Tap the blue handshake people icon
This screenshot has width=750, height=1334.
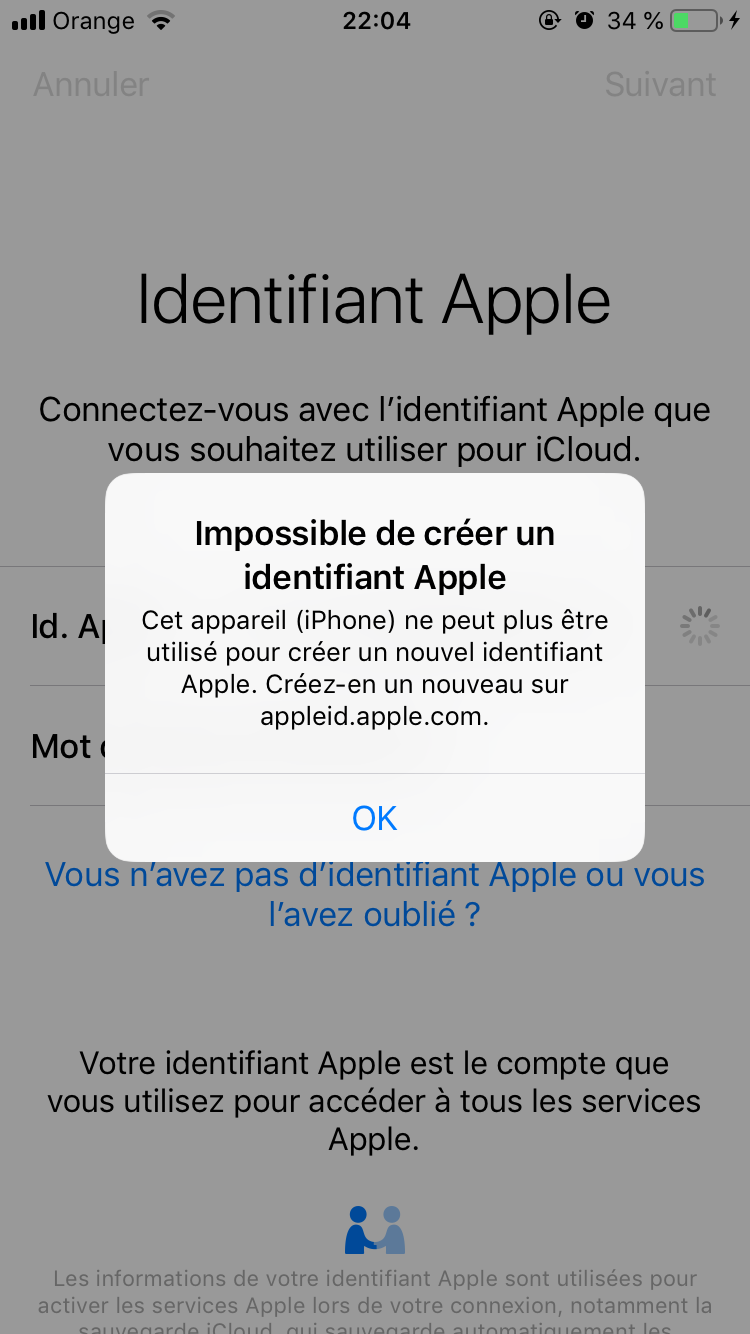point(374,1227)
